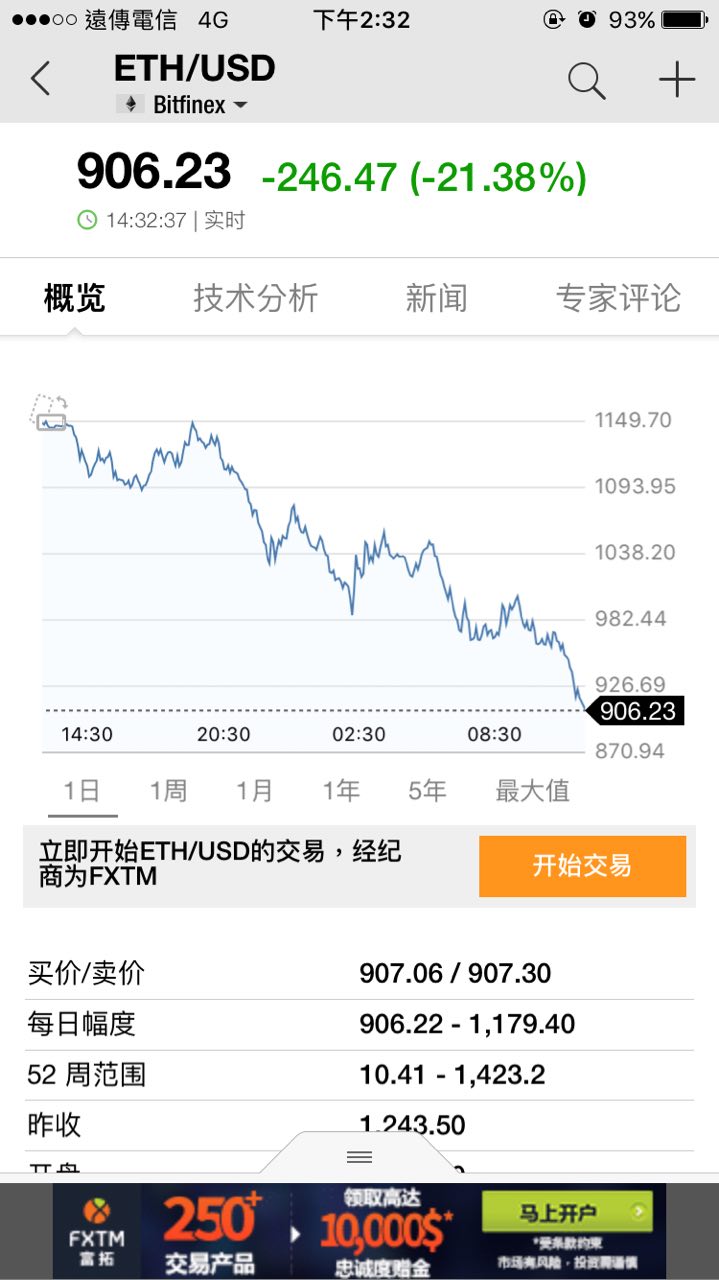Rotate the chart to landscape view
719x1280 pixels.
48,413
